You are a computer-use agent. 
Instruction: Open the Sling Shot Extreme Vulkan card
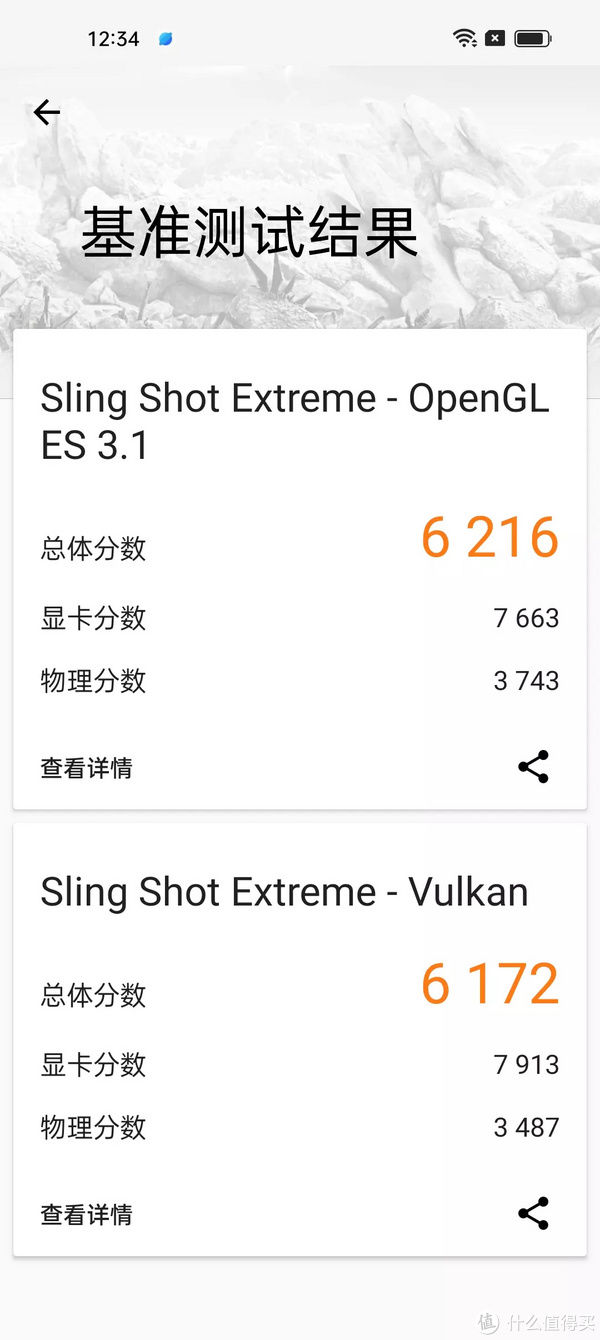(300, 1040)
